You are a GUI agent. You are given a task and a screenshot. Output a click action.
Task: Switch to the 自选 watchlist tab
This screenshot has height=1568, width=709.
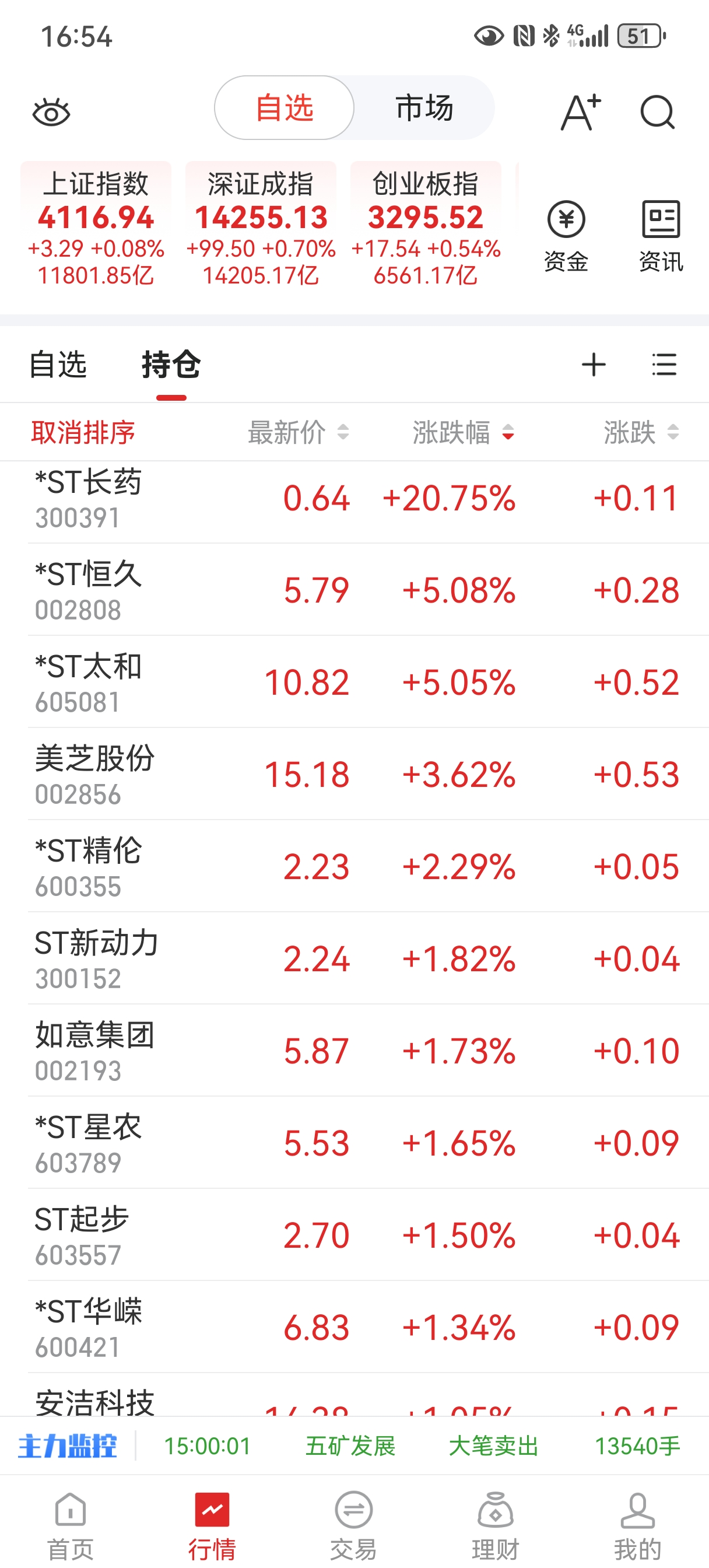(x=58, y=365)
